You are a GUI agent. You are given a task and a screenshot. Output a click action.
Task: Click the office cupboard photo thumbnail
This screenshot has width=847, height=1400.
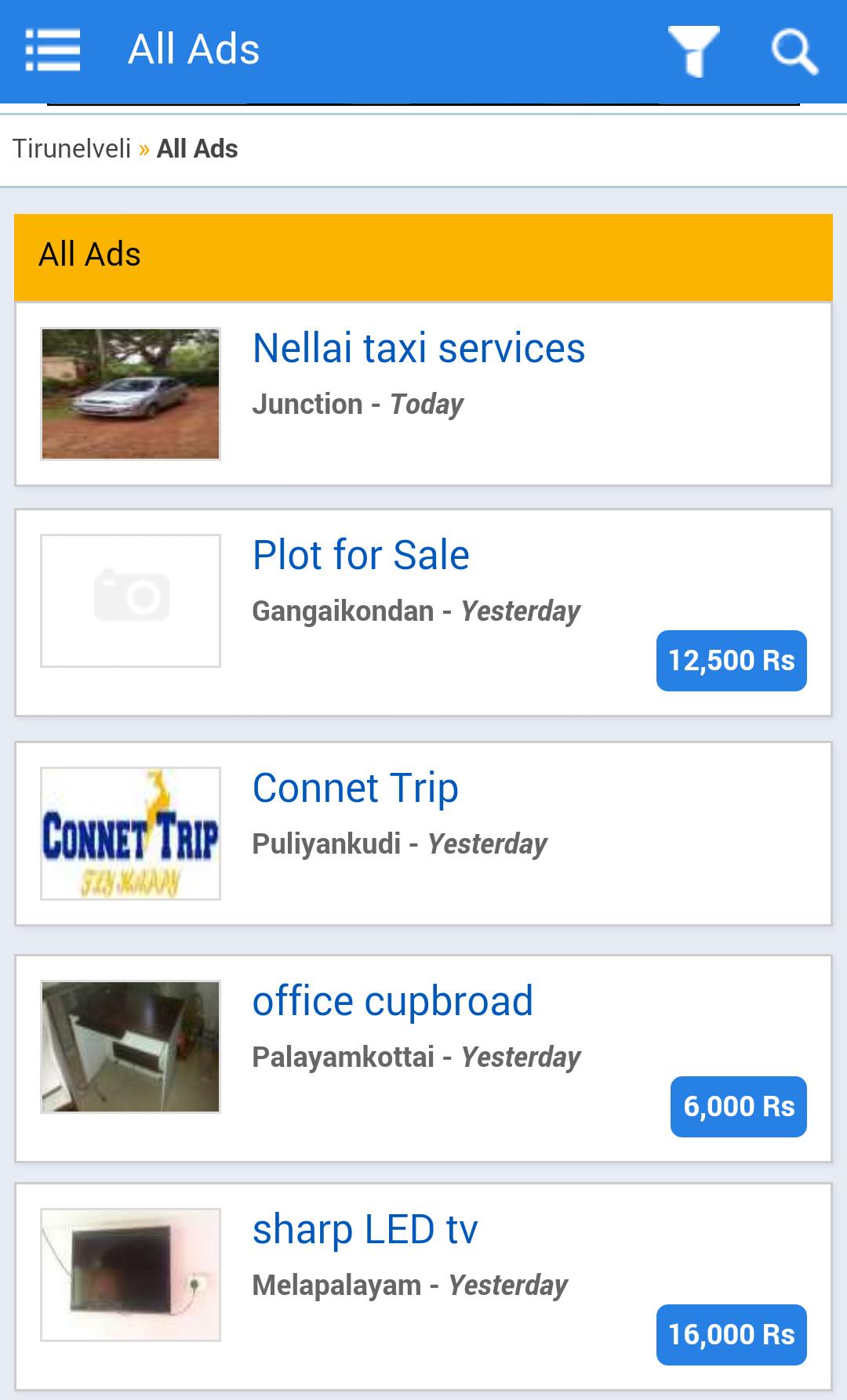pyautogui.click(x=132, y=1045)
